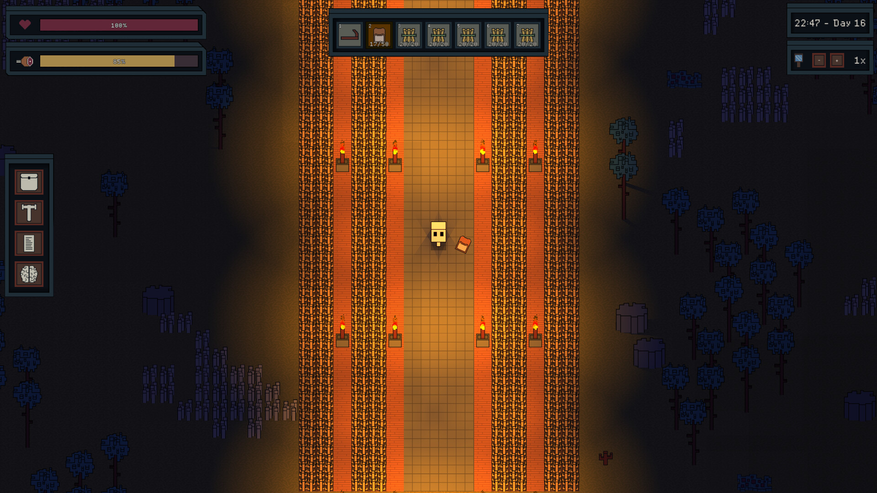Viewport: 877px width, 493px height.
Task: Decrease game speed with the minus button
Action: tap(819, 60)
